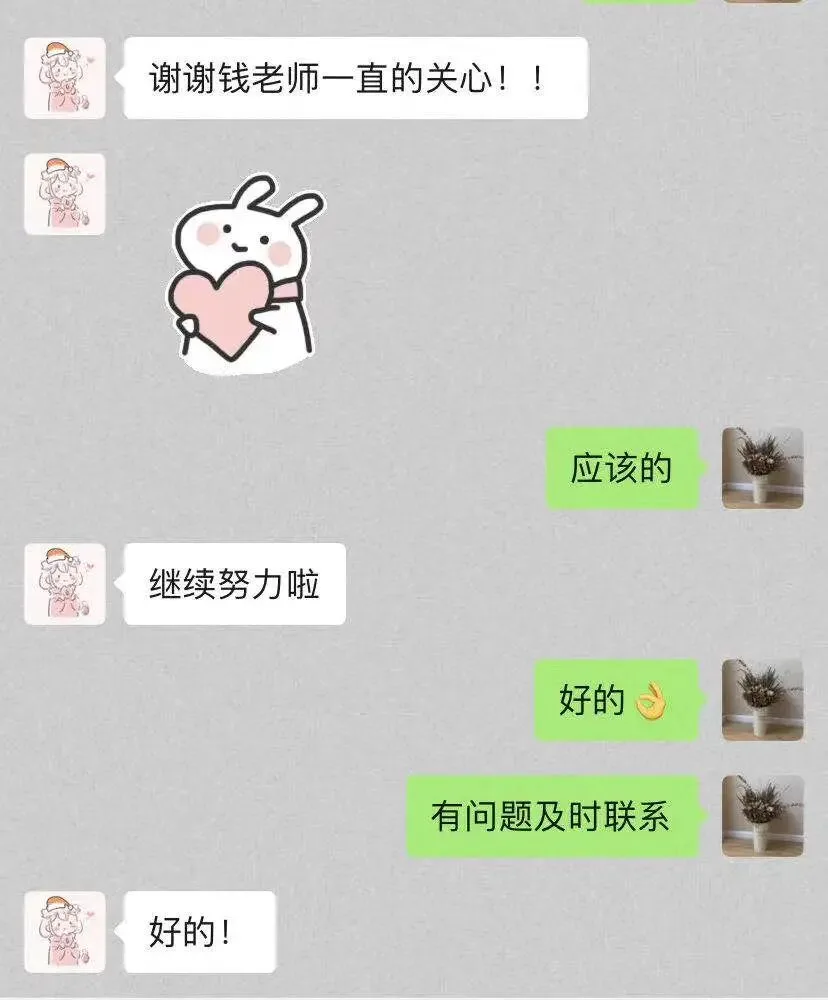The image size is (828, 1000).
Task: Open the rabbit holding heart sticker
Action: tap(244, 274)
